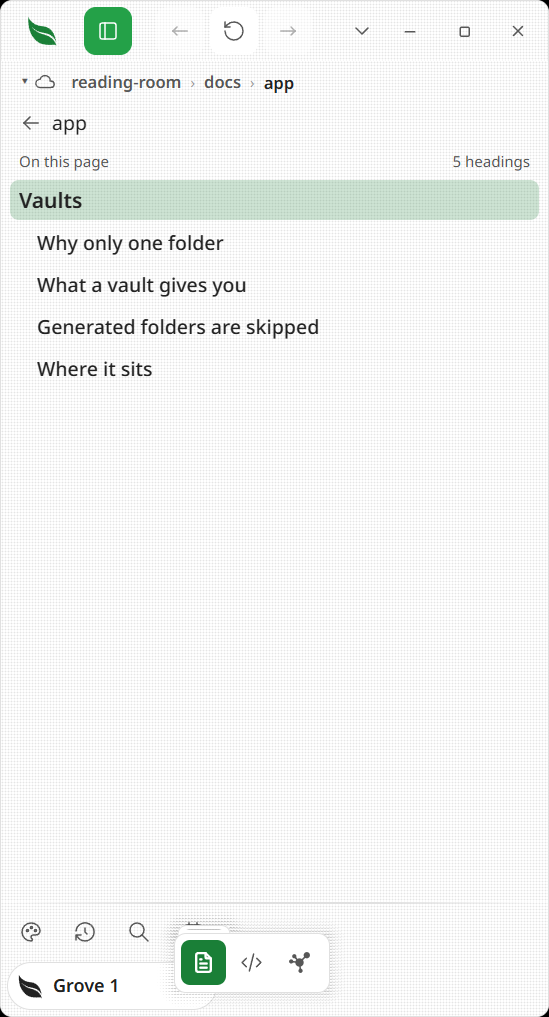Open the chevron dropdown in title bar
The height and width of the screenshot is (1017, 549).
pos(362,31)
